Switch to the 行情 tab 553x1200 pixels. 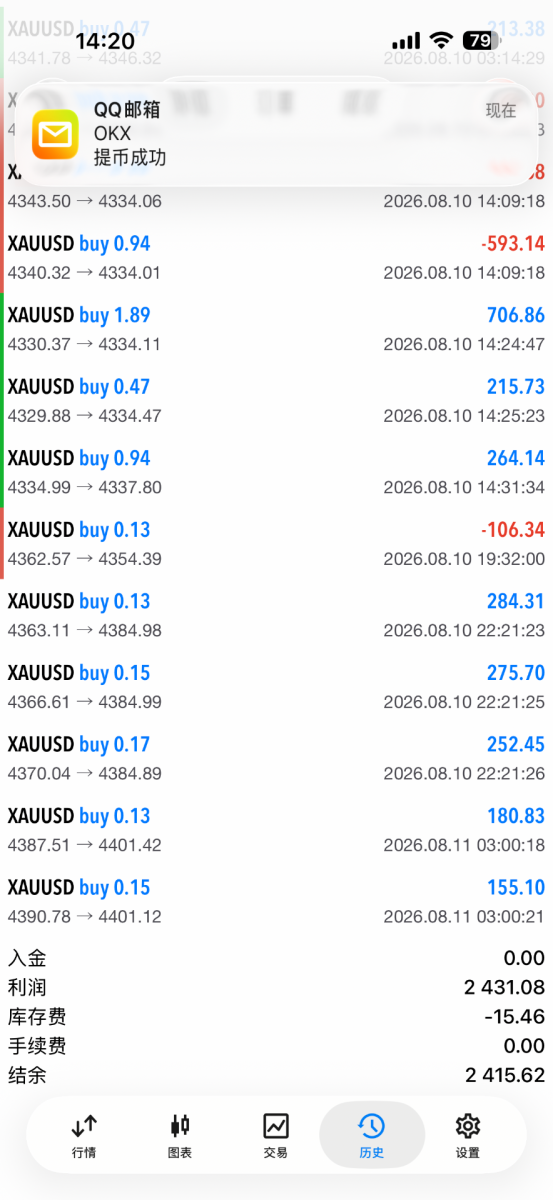[x=84, y=1136]
